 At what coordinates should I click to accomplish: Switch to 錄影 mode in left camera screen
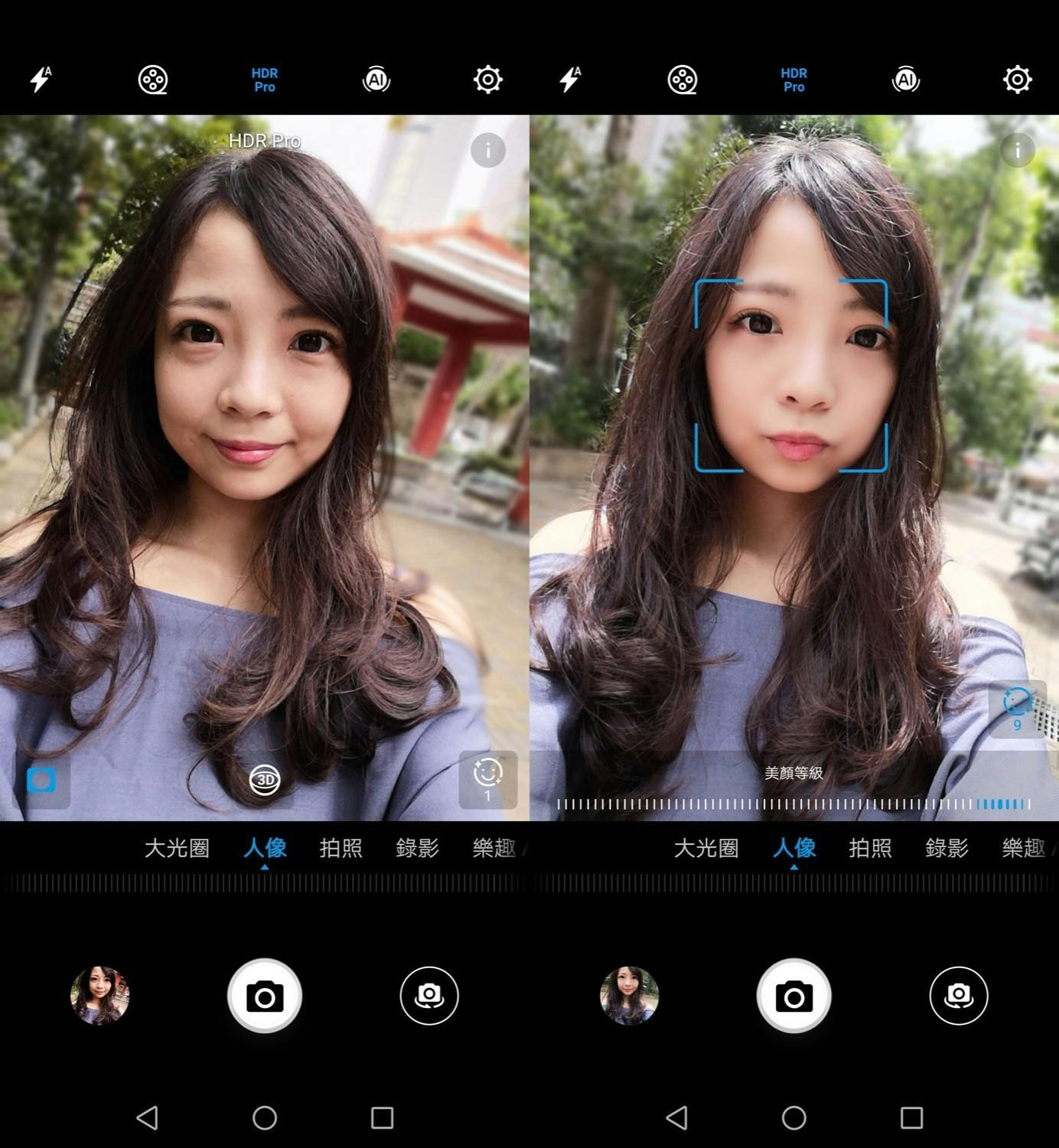coord(417,848)
